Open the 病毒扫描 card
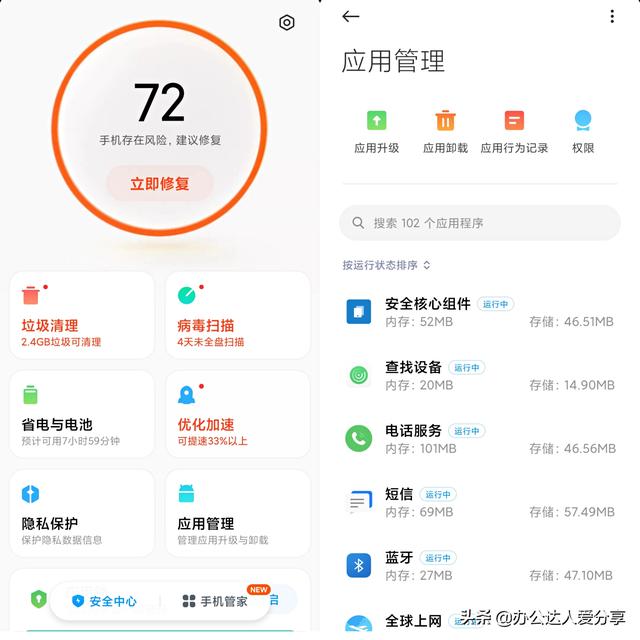Screen dimensions: 640x640 [x=237, y=315]
